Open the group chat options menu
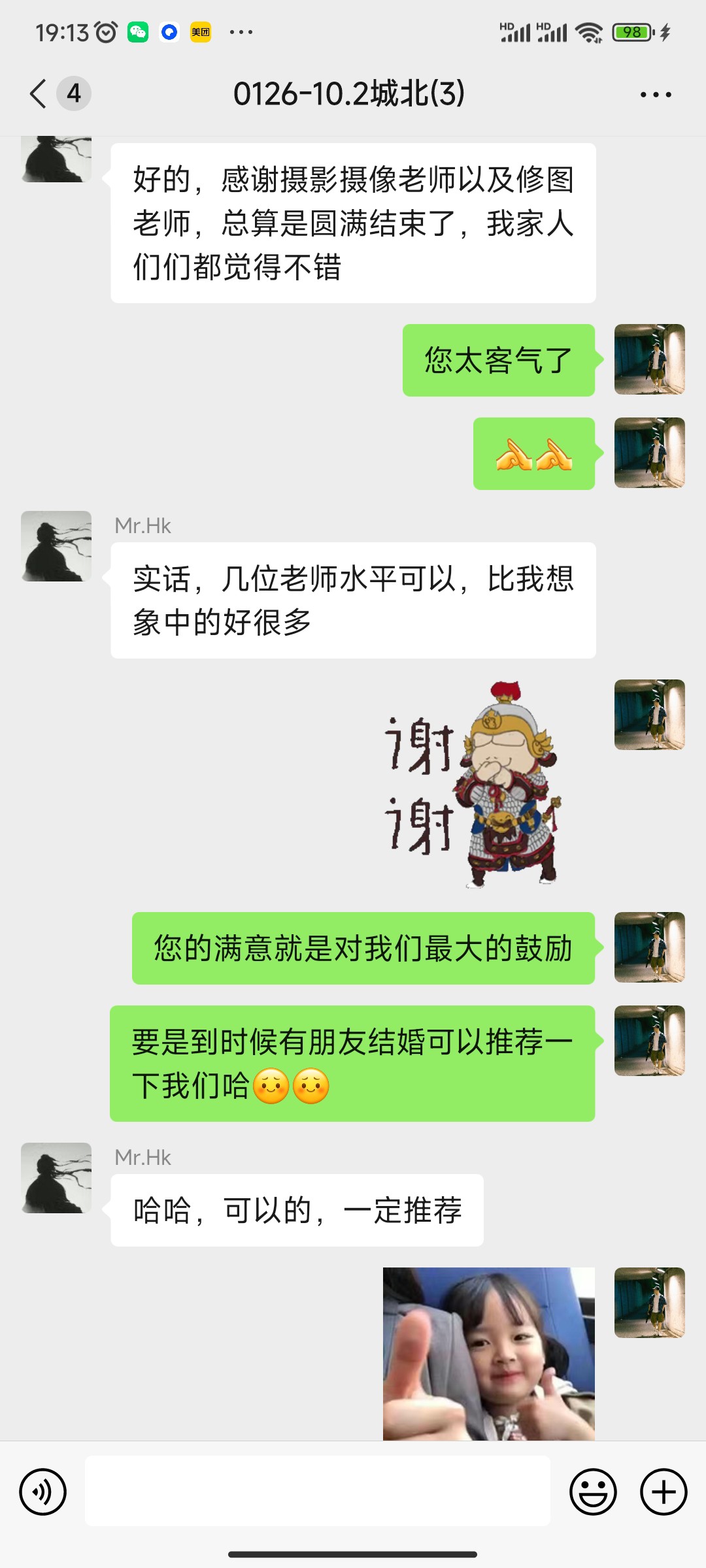 [655, 95]
